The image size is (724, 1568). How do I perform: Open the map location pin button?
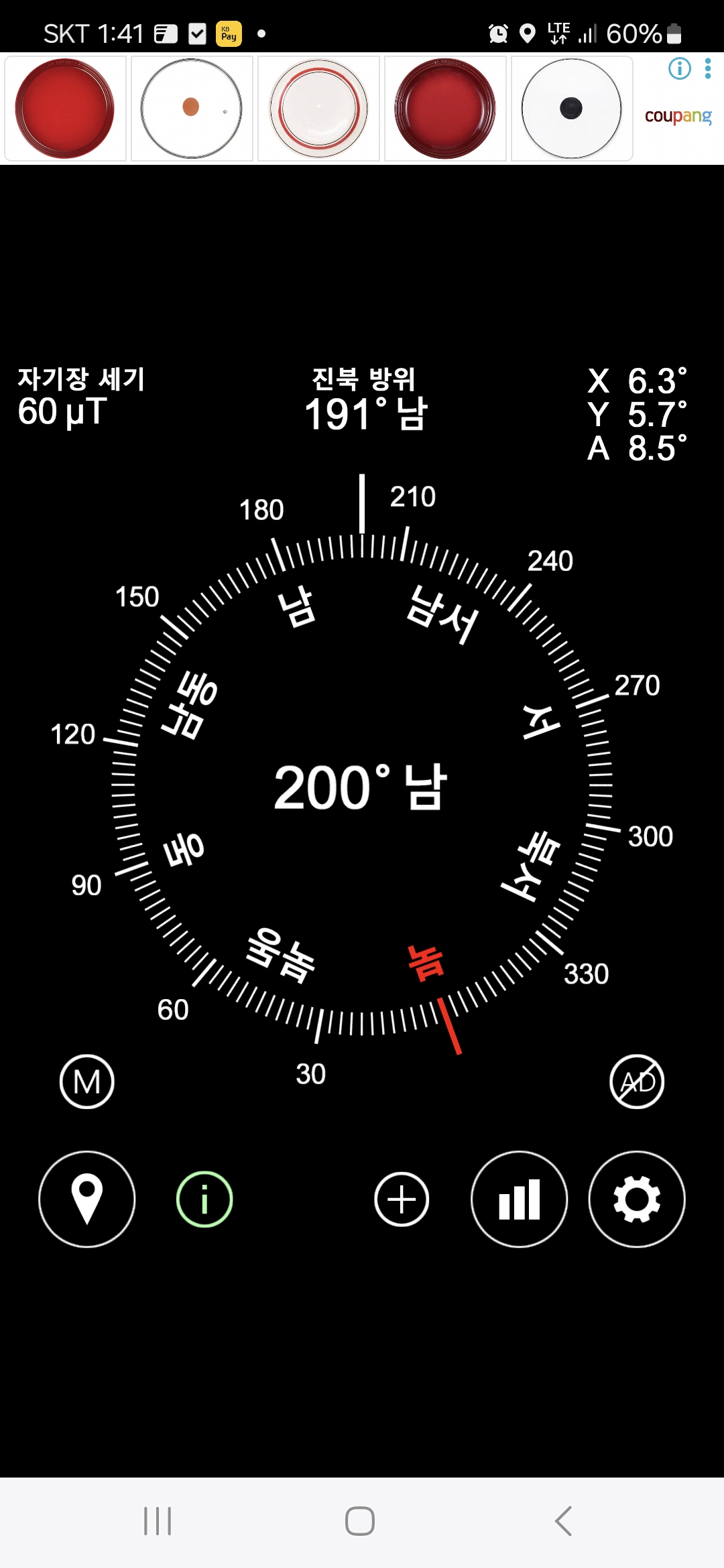pos(87,1199)
